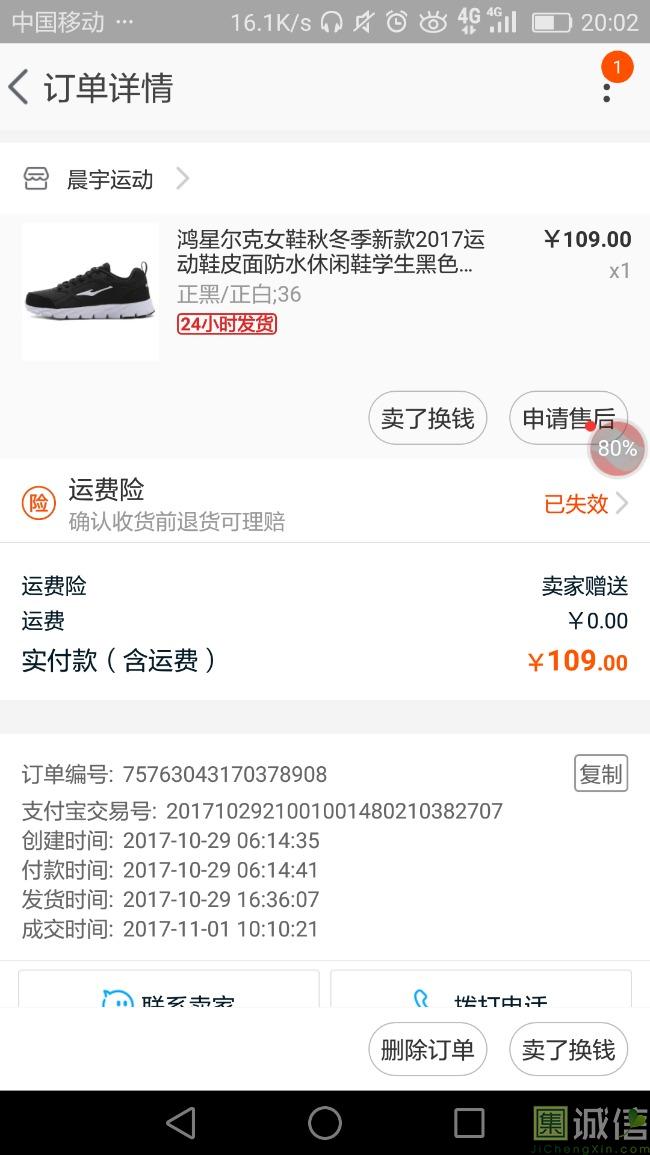Tap 卖了换钱 in the bottom bar
Viewport: 650px width, 1155px height.
pyautogui.click(x=568, y=1050)
